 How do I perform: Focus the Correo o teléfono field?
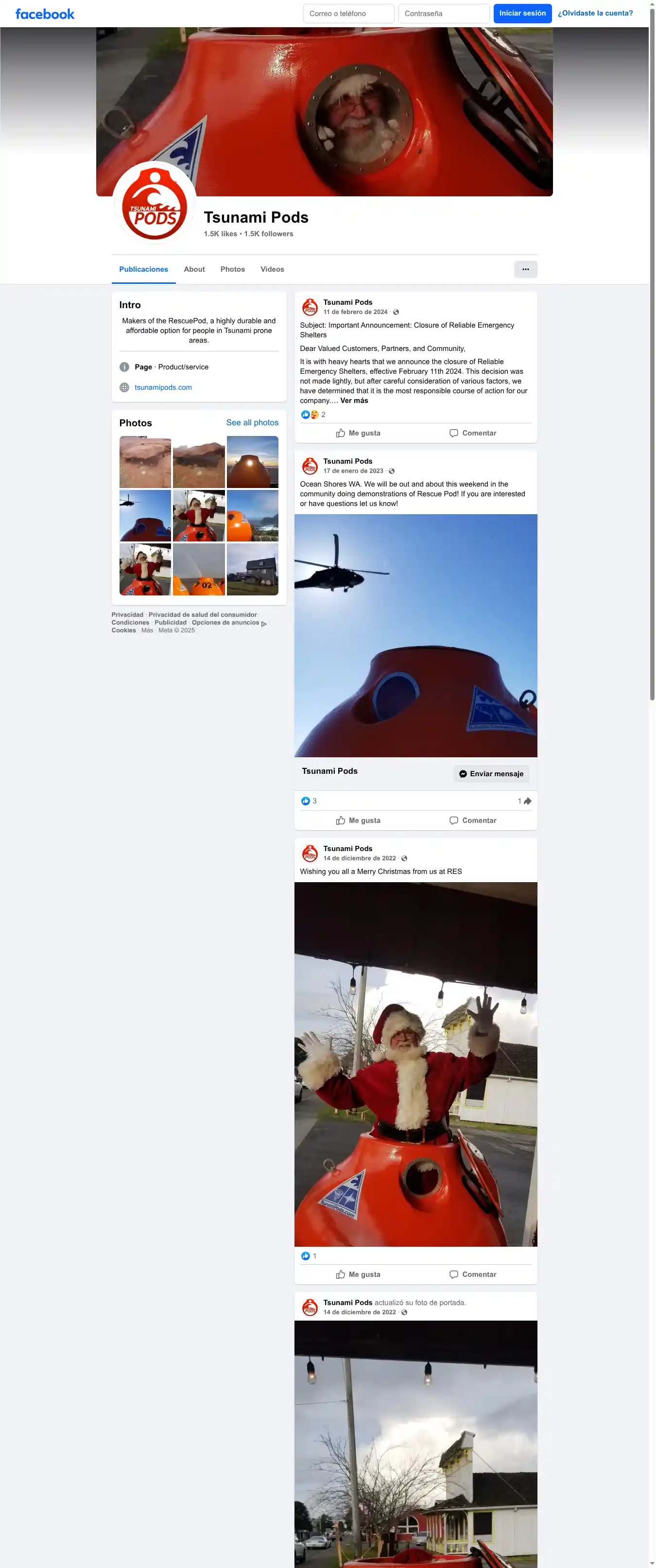pyautogui.click(x=348, y=14)
